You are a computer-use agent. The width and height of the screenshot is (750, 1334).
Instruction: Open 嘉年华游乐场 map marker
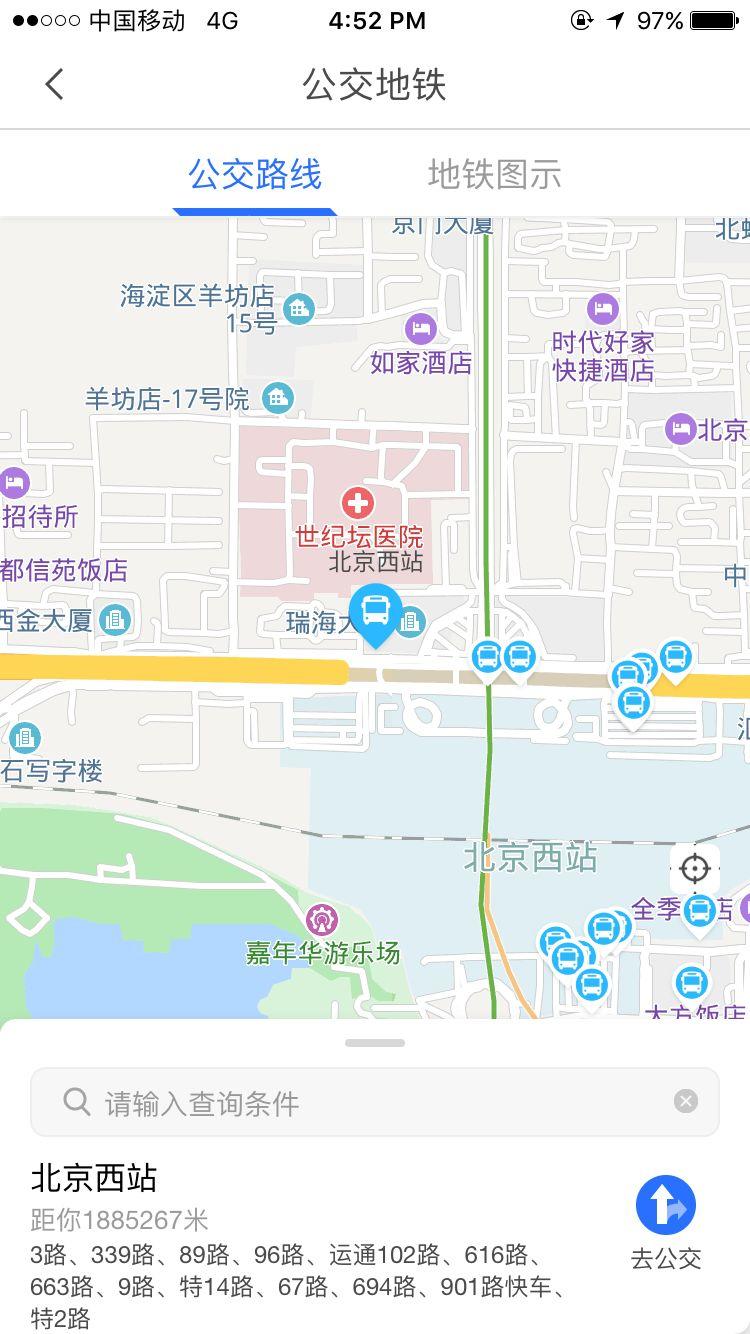[x=322, y=918]
